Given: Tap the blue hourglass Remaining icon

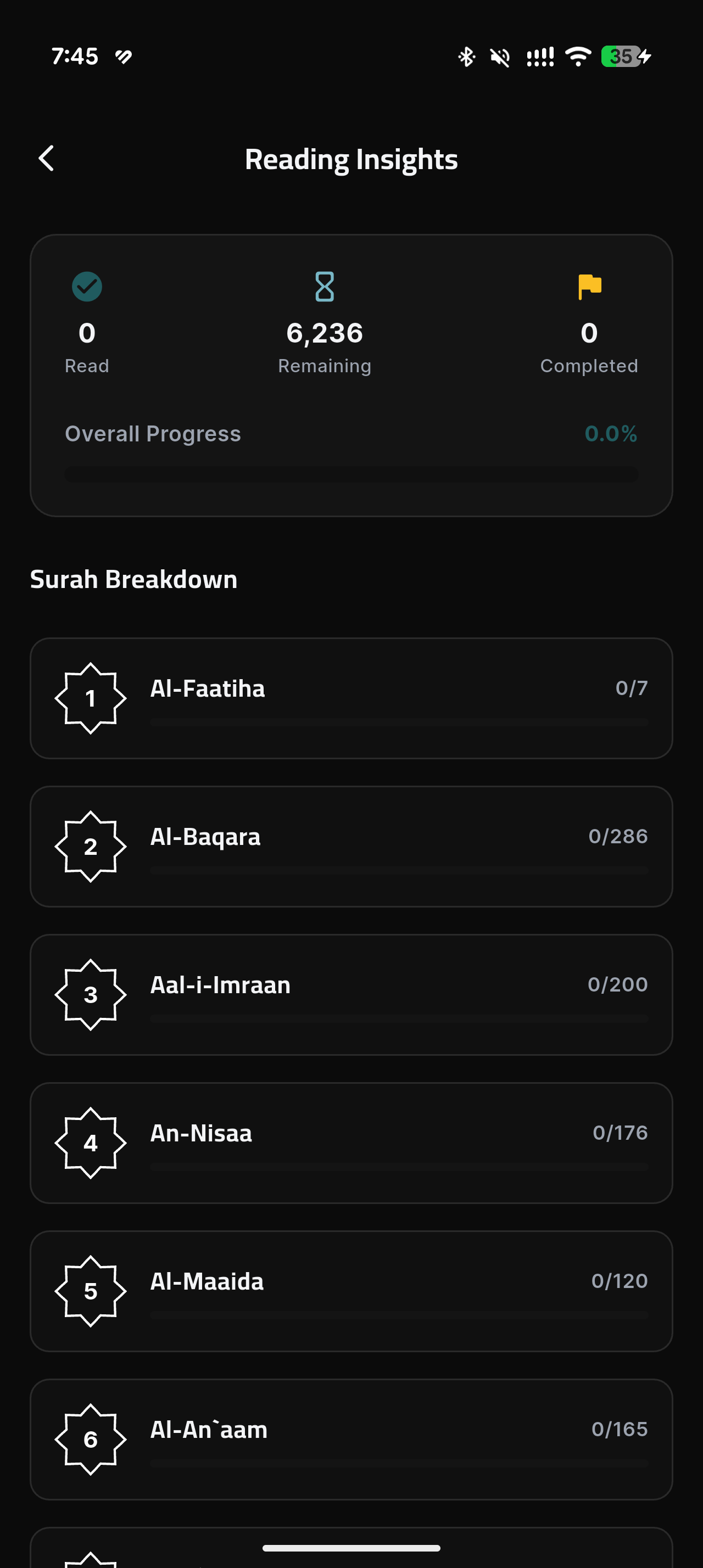Looking at the screenshot, I should (x=325, y=287).
